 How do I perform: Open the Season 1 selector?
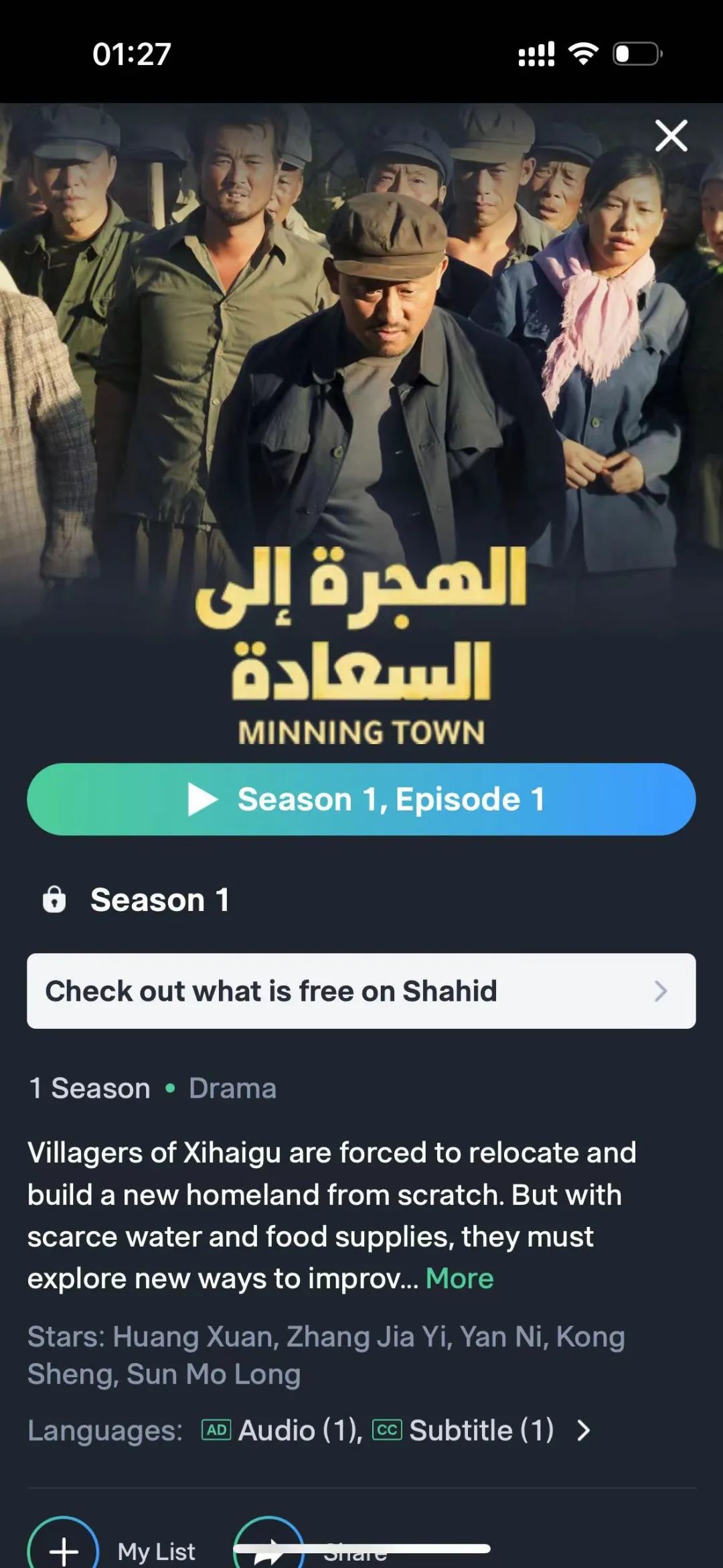[159, 900]
